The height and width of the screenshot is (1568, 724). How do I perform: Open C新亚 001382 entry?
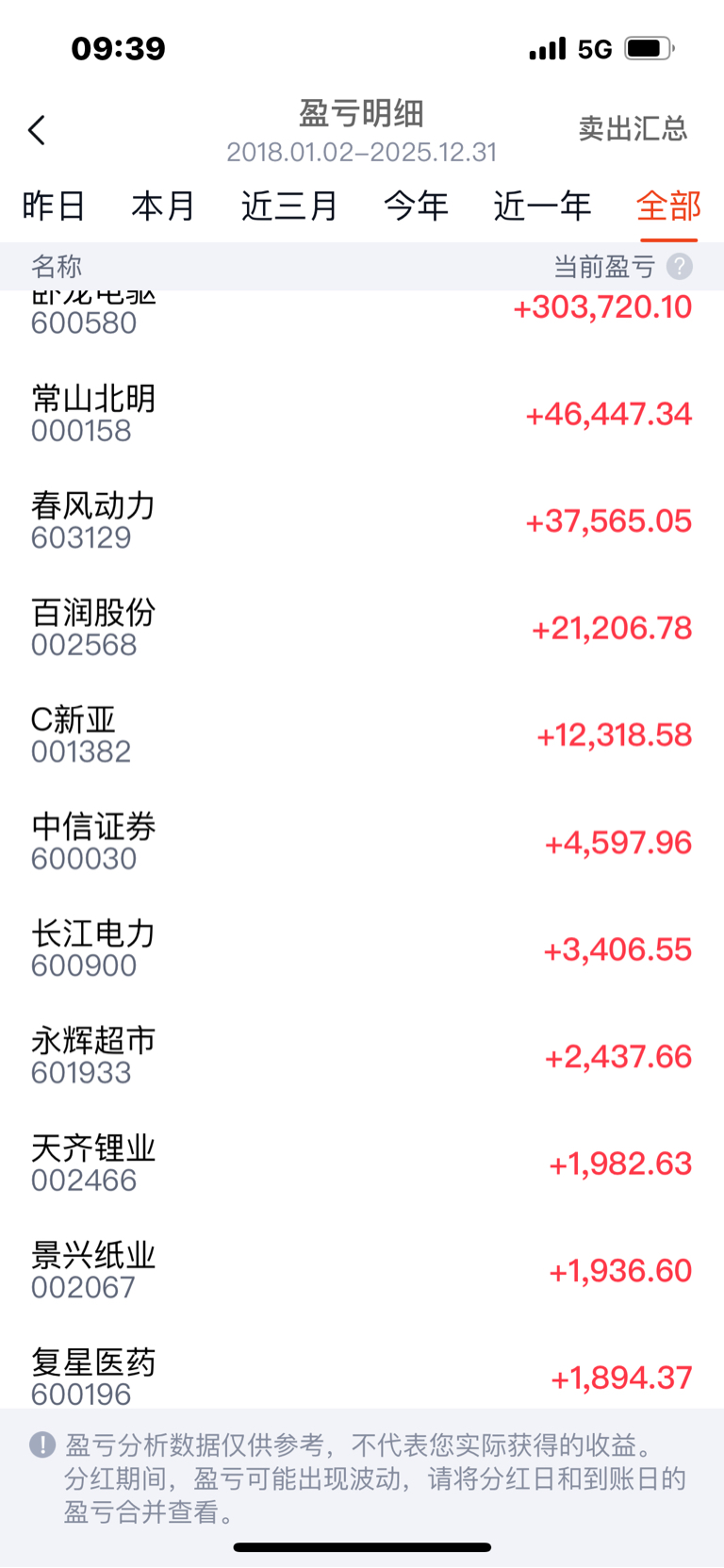tap(362, 735)
